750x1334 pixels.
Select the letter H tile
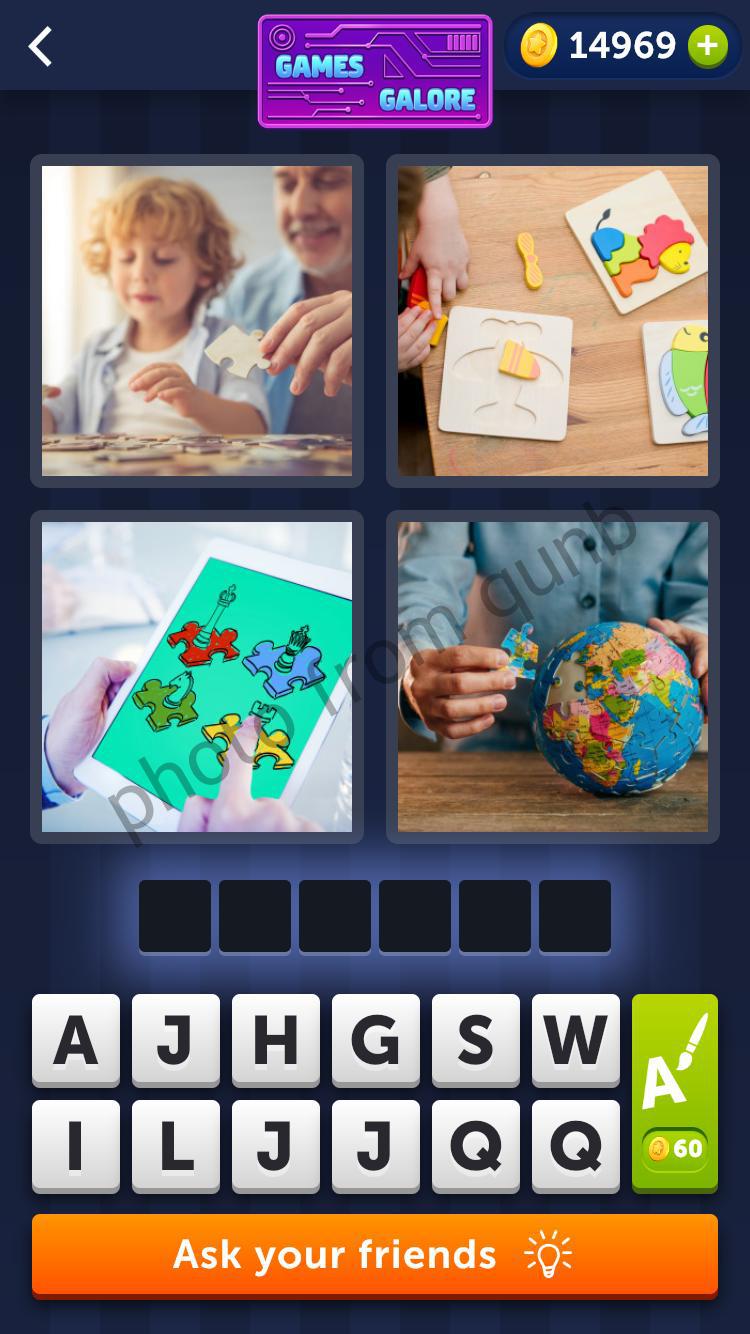coord(276,1040)
